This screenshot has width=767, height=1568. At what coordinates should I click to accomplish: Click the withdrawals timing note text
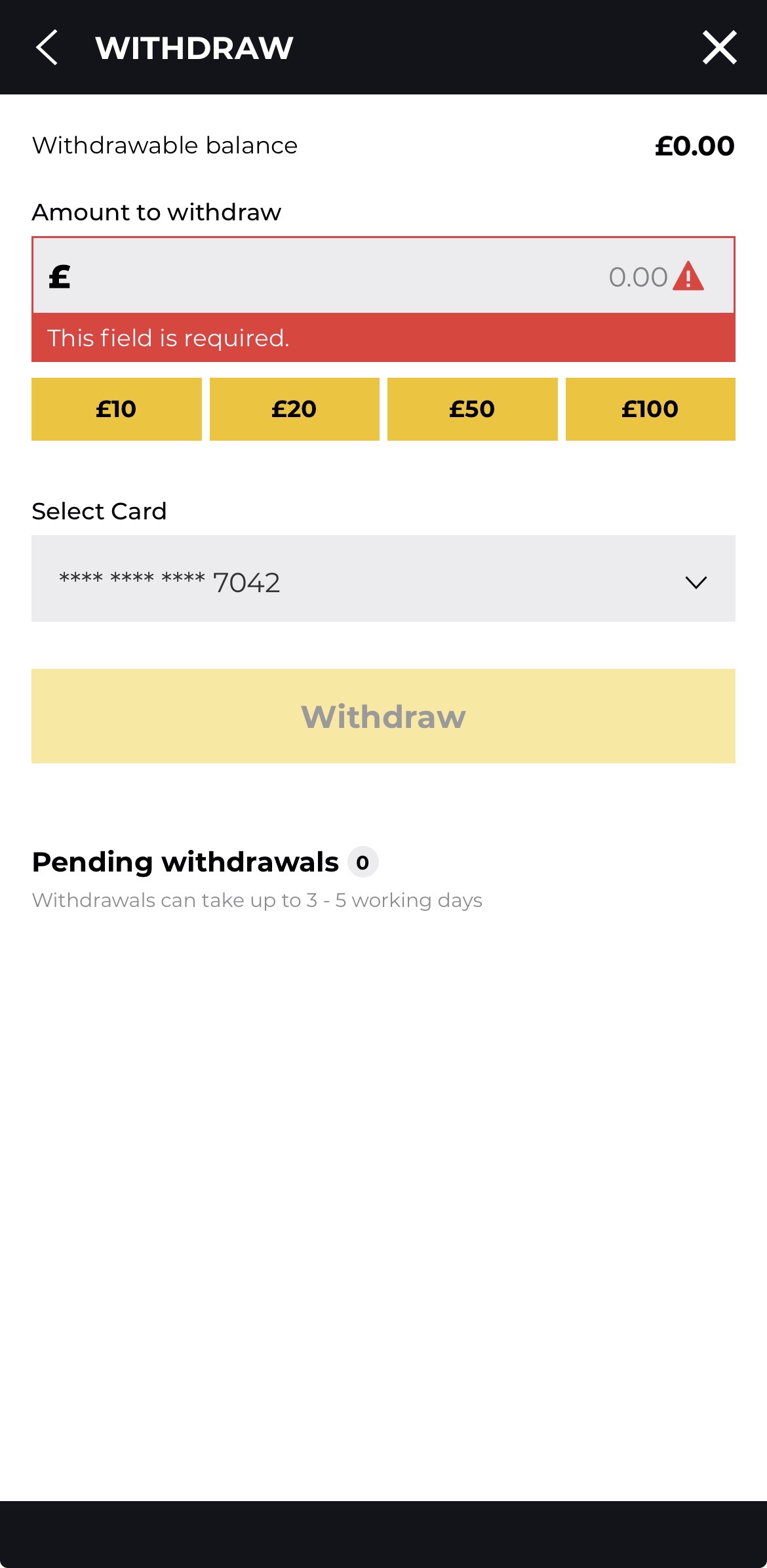coord(257,900)
